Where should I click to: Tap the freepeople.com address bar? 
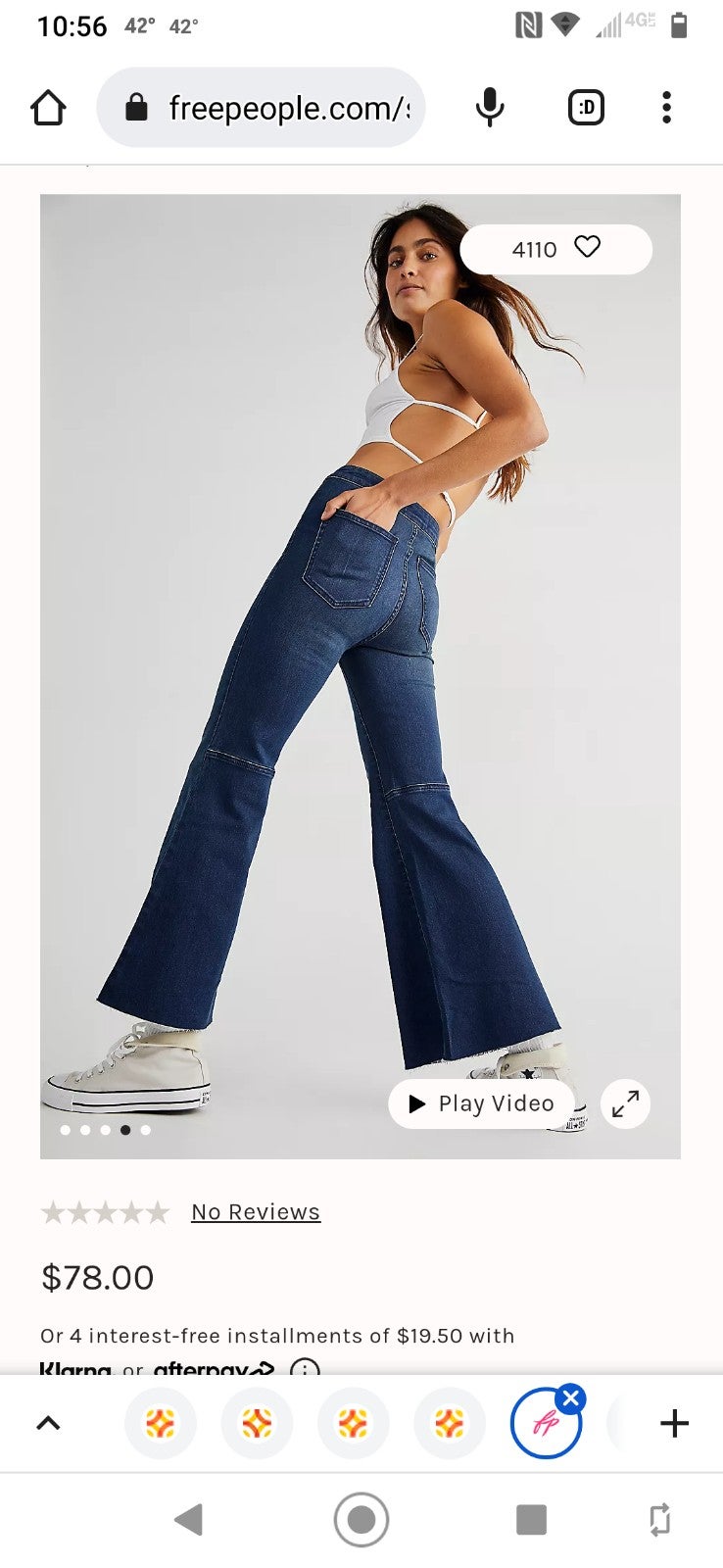[261, 108]
